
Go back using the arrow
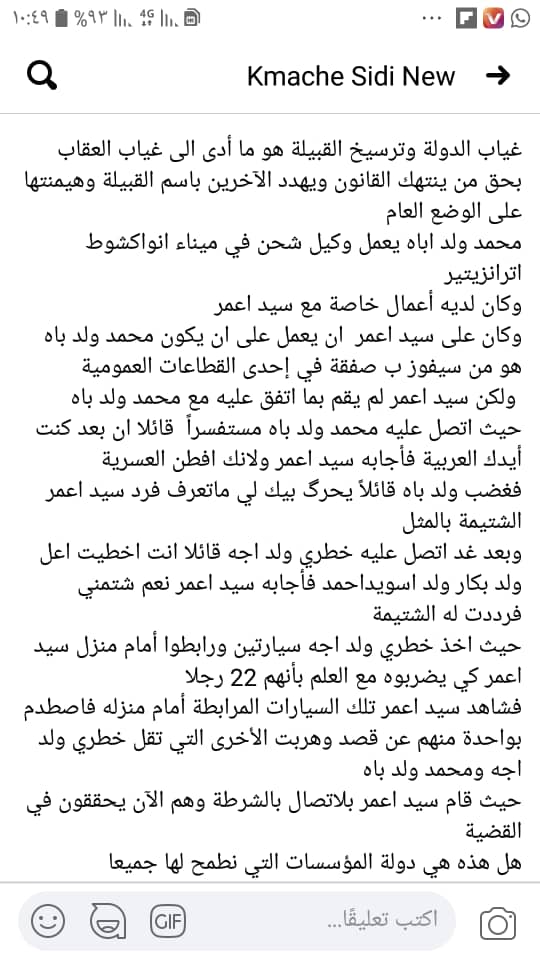[498, 75]
